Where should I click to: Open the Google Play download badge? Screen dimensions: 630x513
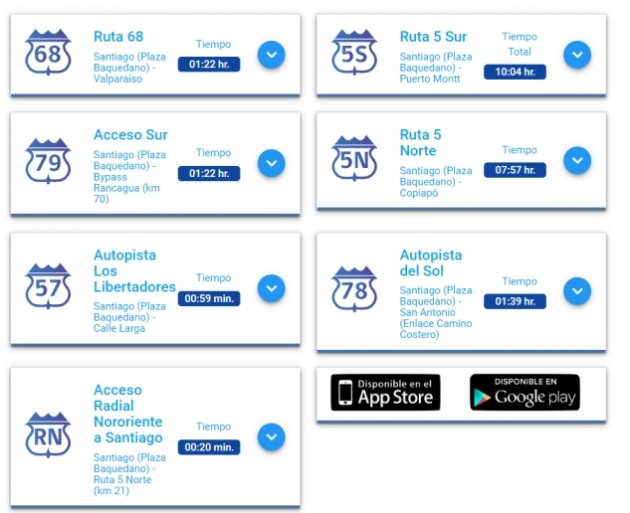524,392
